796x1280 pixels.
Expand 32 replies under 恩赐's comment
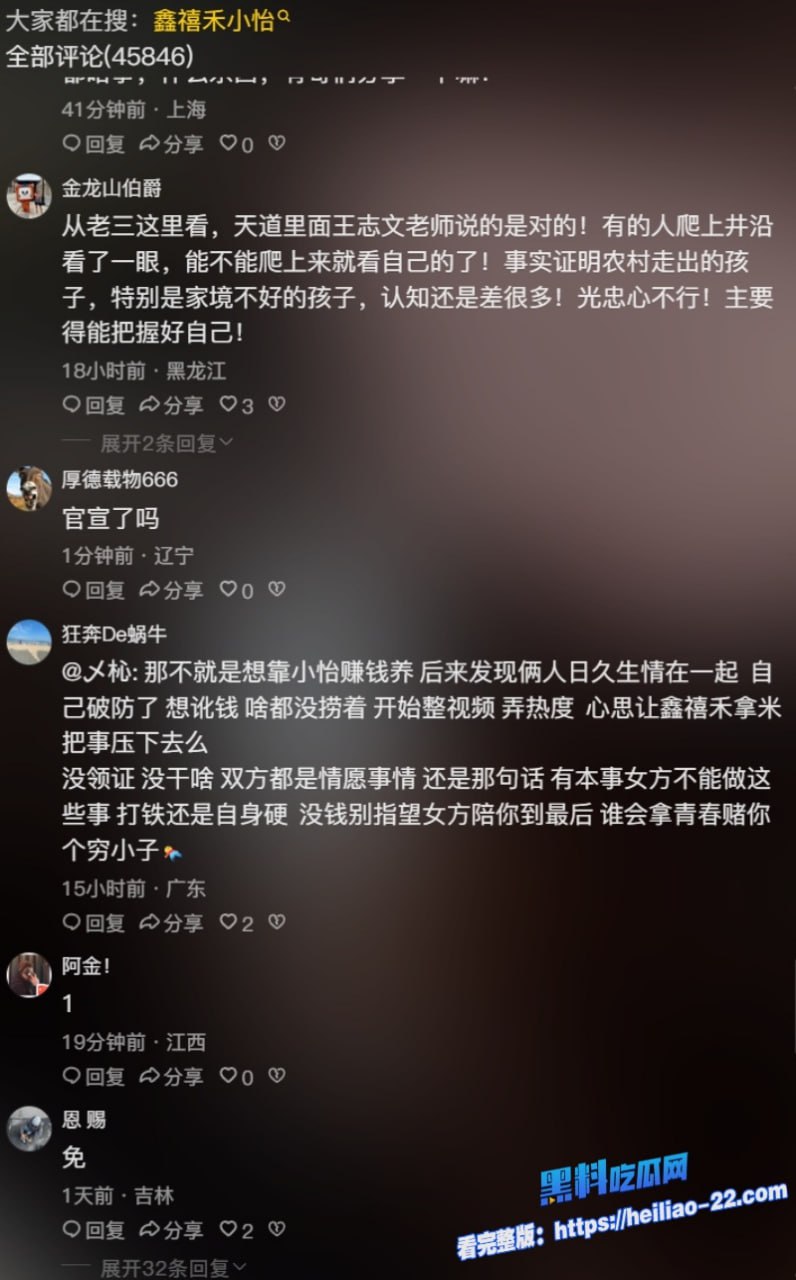tap(166, 1268)
